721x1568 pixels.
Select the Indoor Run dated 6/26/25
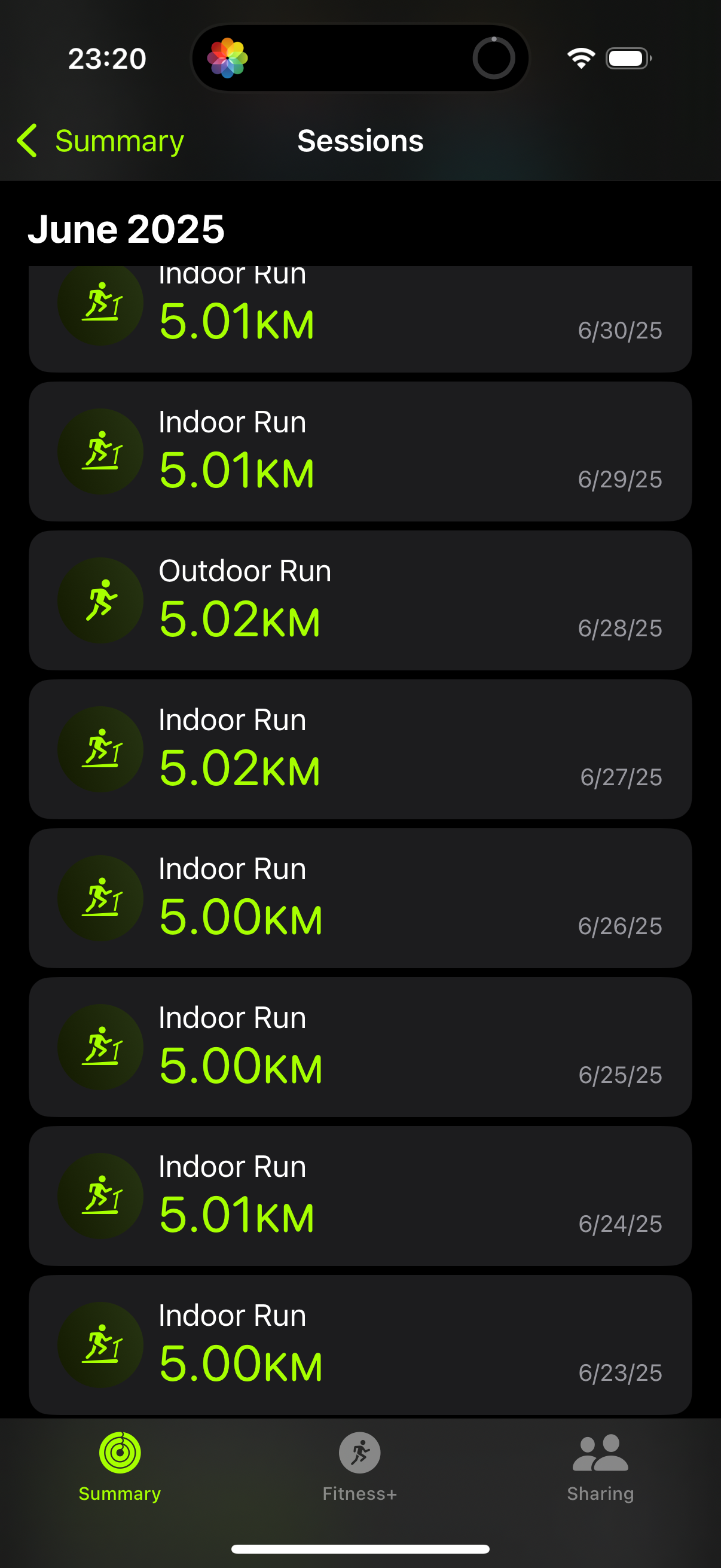pos(360,898)
